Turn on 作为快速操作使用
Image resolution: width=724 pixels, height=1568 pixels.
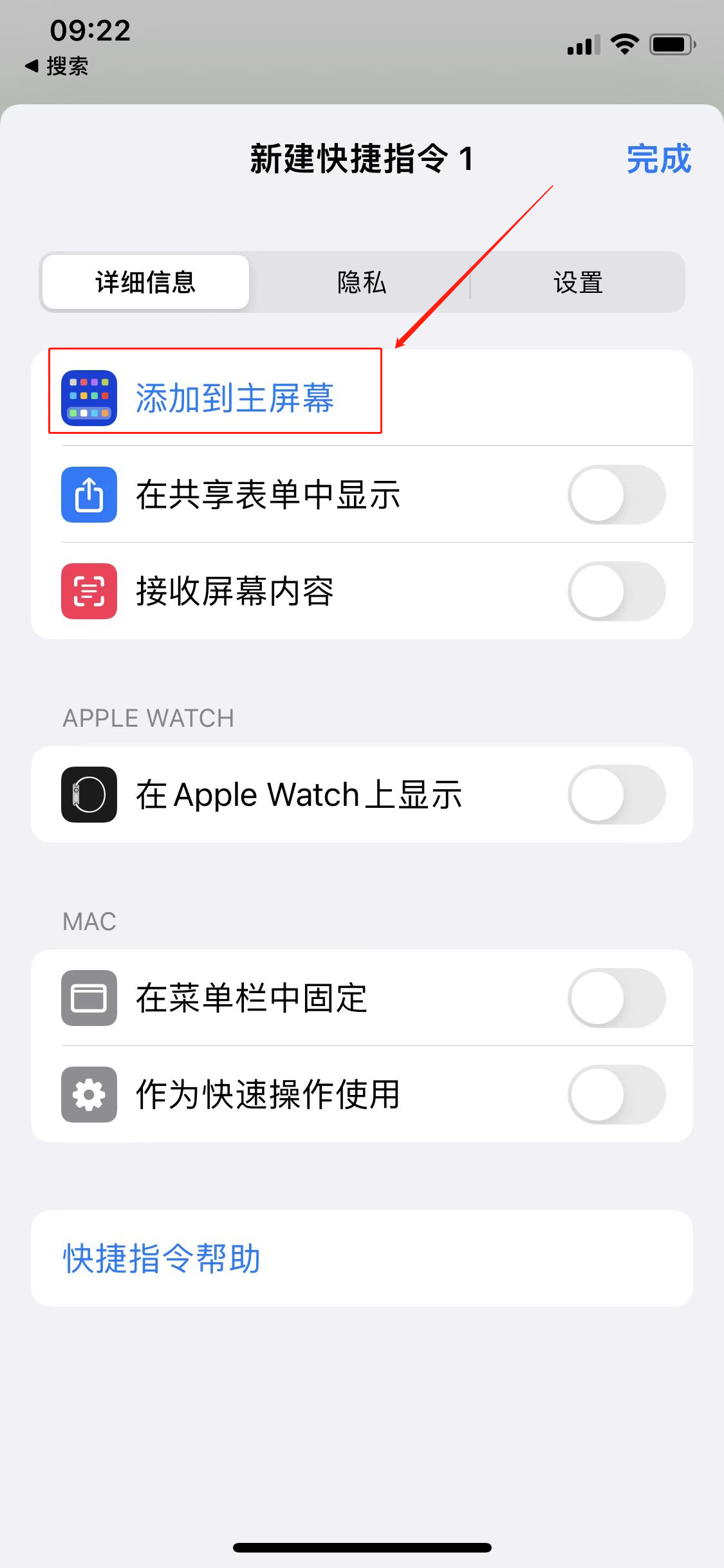point(616,1094)
